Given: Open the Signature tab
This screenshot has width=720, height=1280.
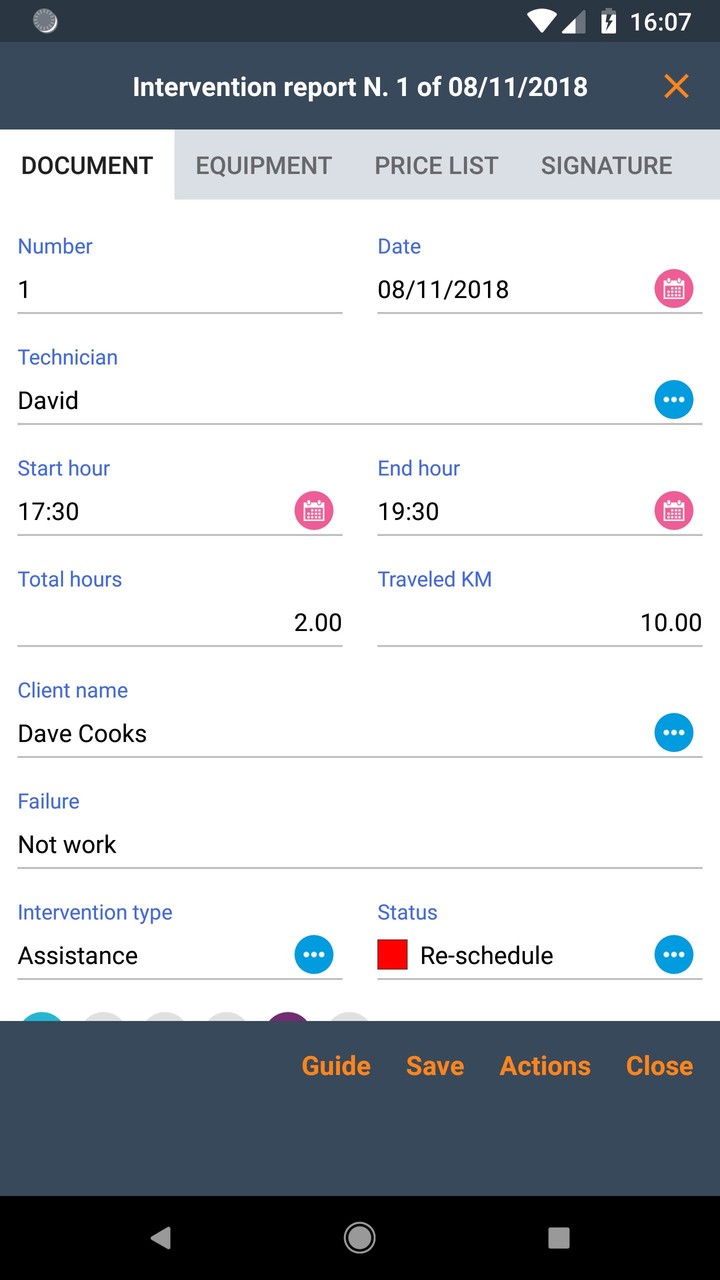Looking at the screenshot, I should pos(607,165).
